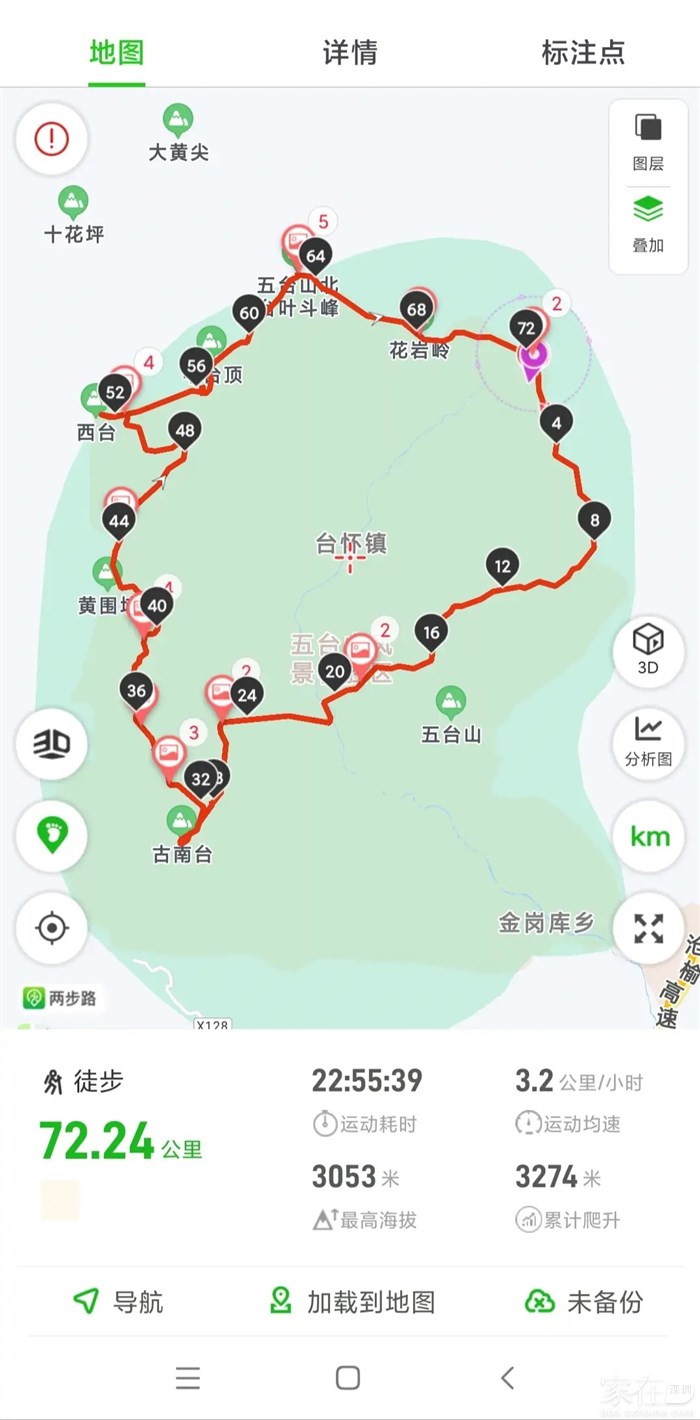700x1420 pixels.
Task: Toggle the km distance markers
Action: pos(648,835)
